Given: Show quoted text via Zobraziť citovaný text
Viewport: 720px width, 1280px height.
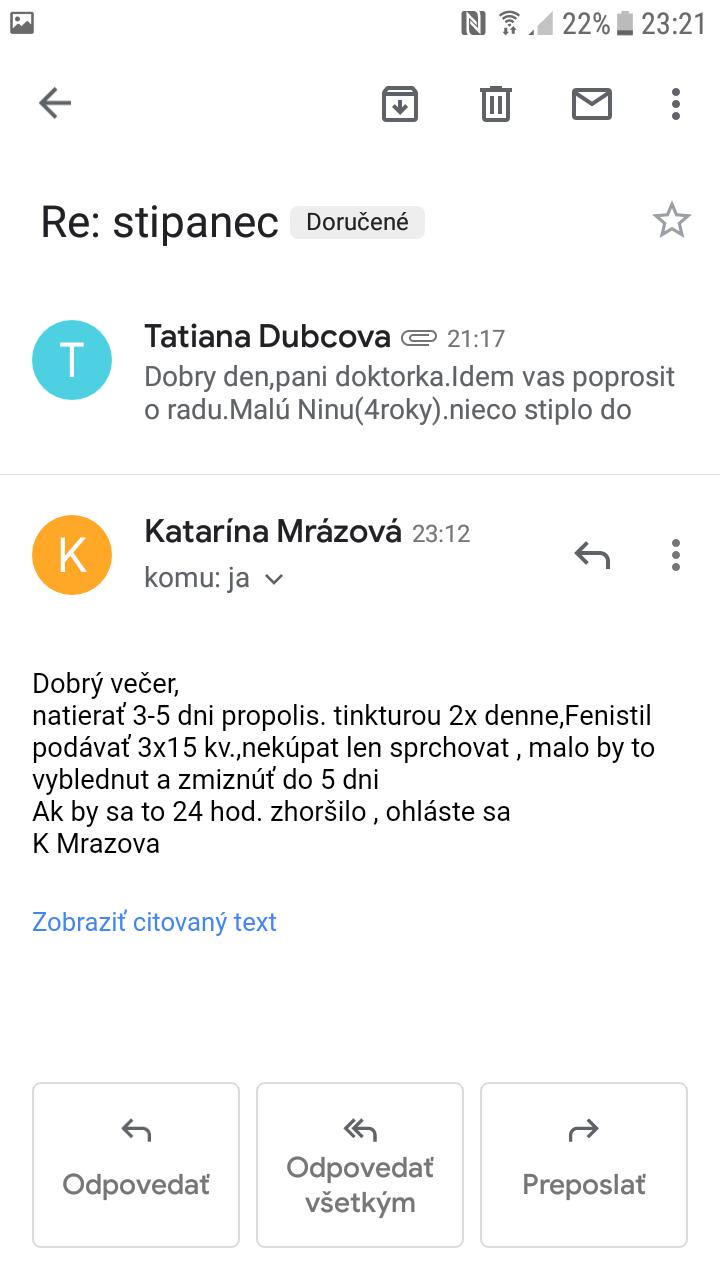Looking at the screenshot, I should tap(154, 922).
